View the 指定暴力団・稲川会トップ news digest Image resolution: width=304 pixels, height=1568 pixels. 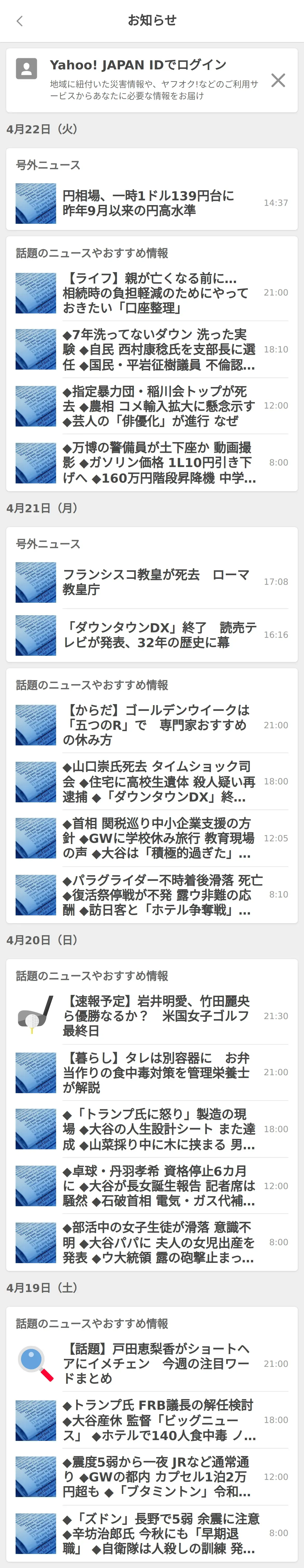click(152, 406)
